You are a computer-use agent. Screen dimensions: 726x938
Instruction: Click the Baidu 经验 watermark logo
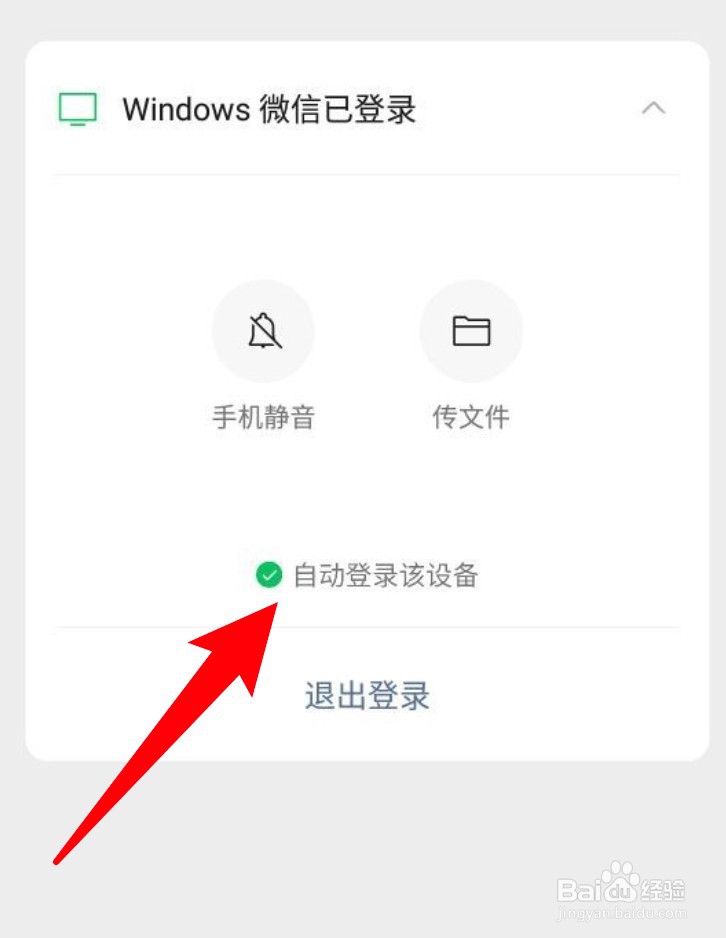pyautogui.click(x=620, y=890)
